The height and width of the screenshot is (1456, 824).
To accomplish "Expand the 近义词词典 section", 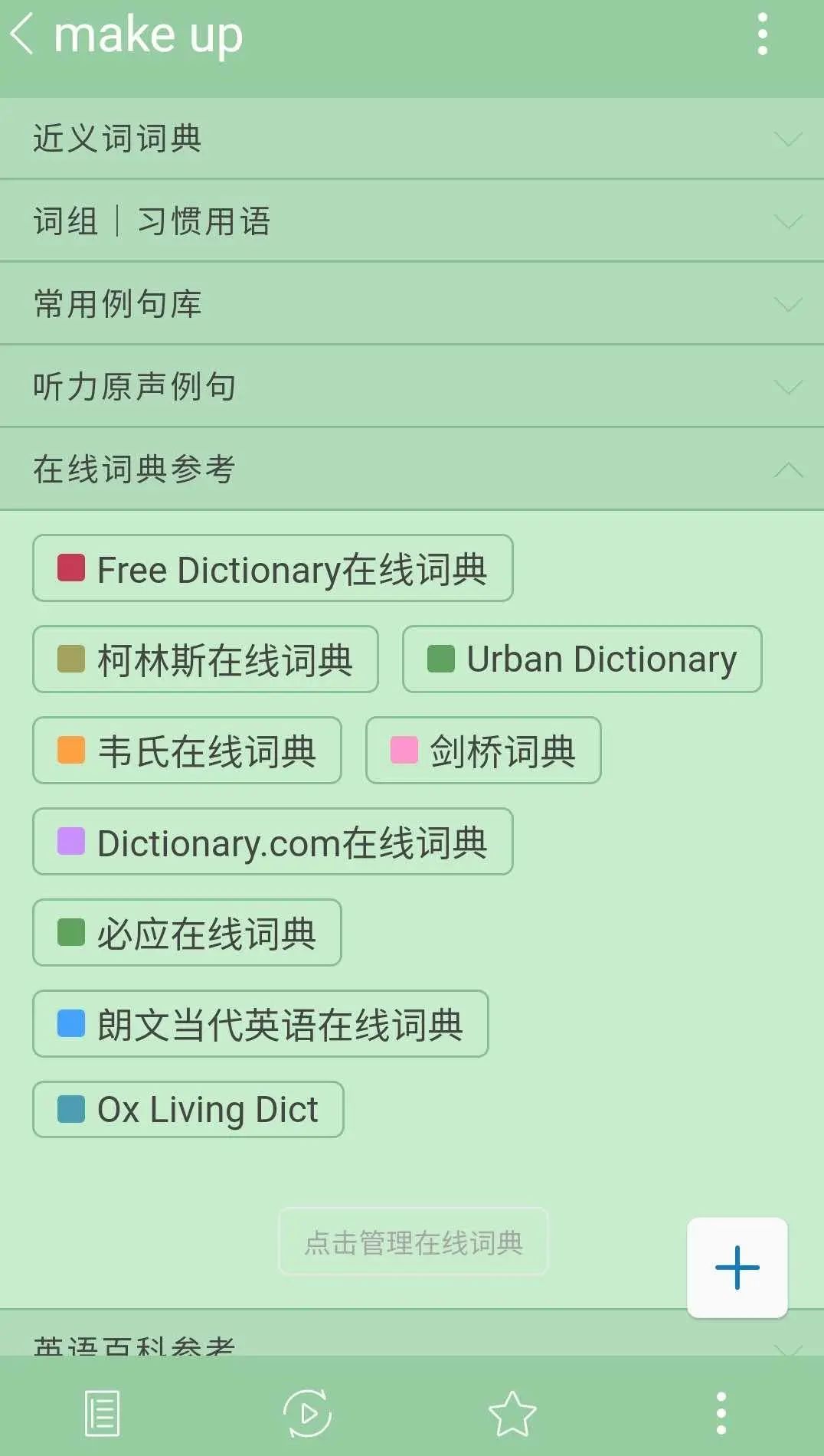I will pos(412,139).
